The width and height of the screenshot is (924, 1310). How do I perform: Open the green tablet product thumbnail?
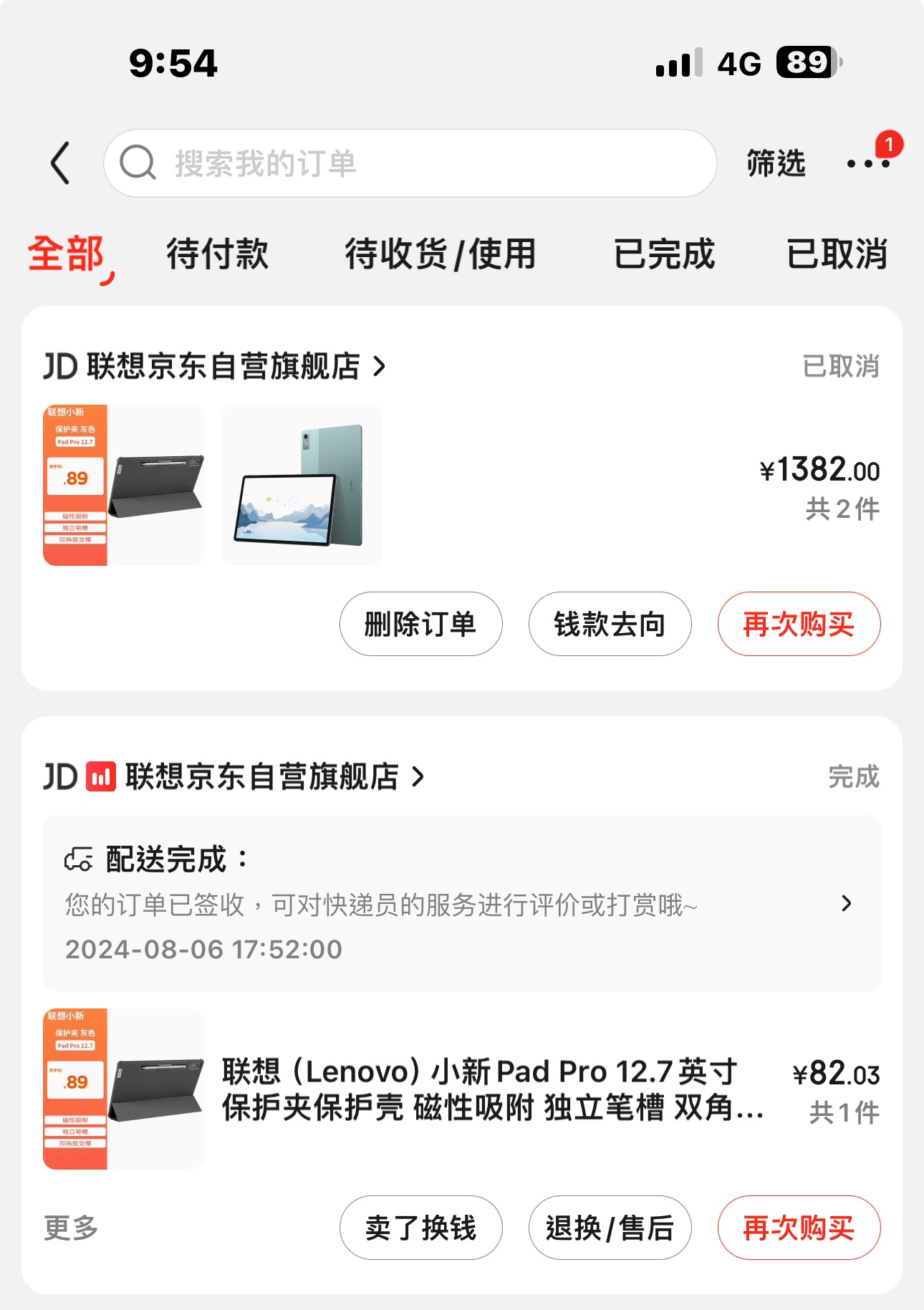pyautogui.click(x=302, y=485)
